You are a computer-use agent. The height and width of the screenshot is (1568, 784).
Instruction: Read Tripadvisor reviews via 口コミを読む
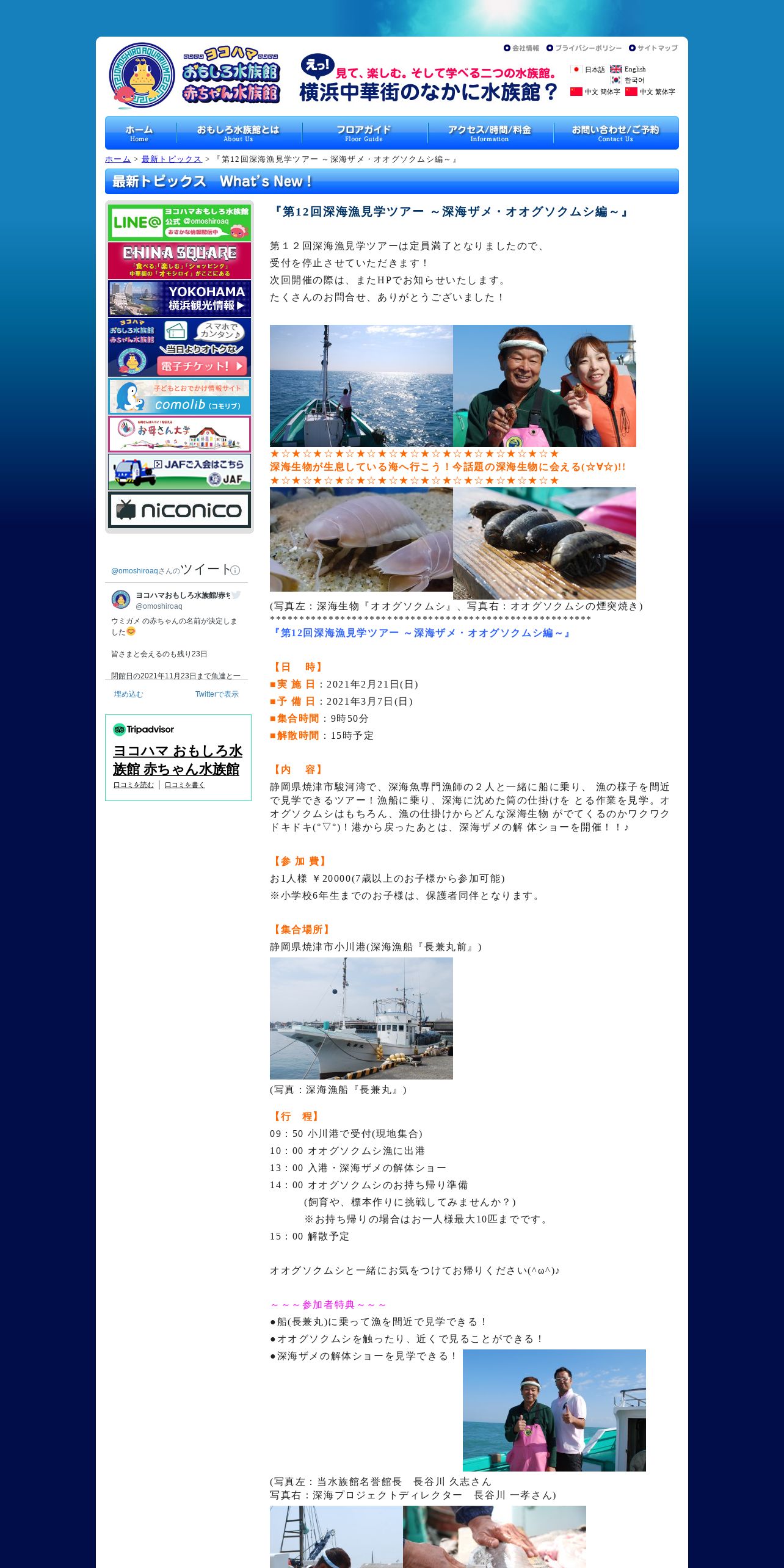pyautogui.click(x=134, y=785)
